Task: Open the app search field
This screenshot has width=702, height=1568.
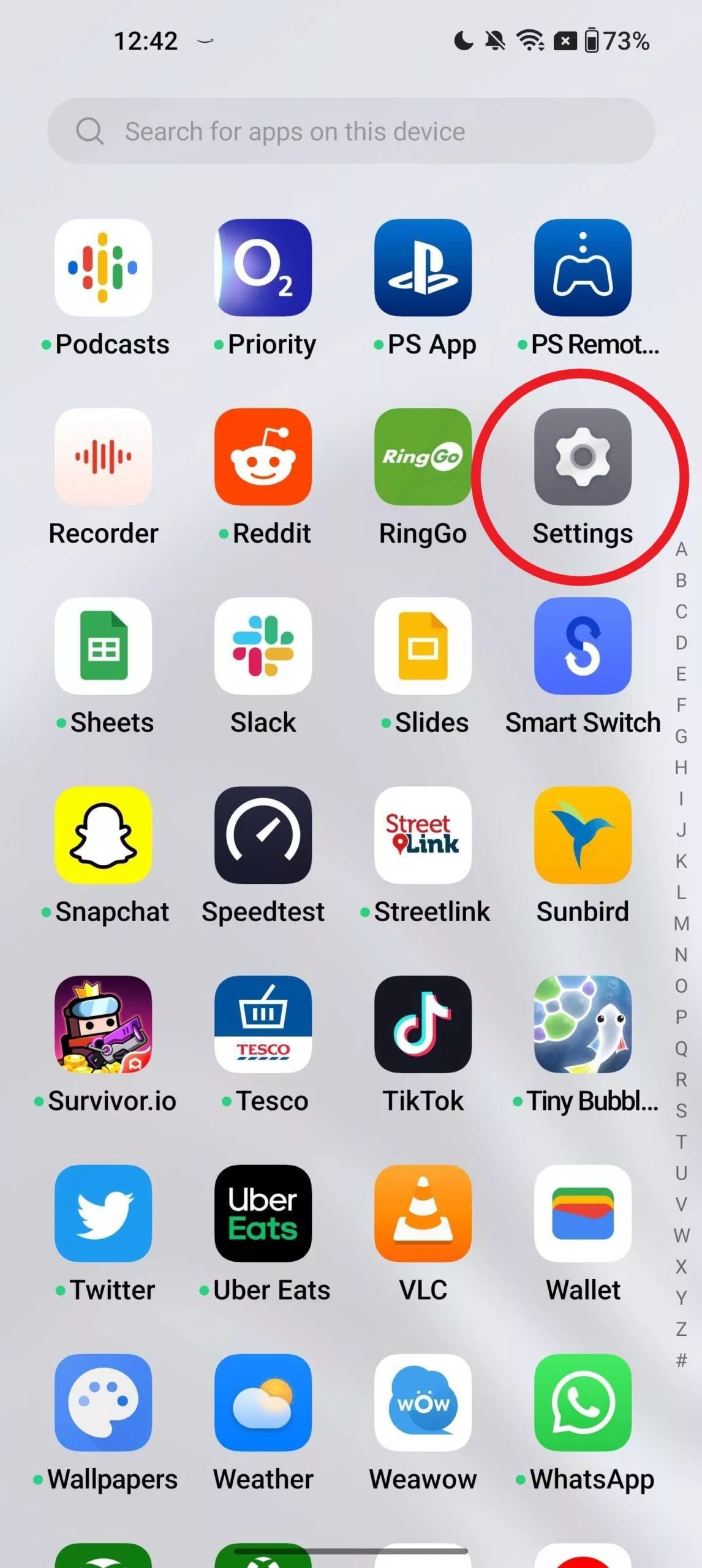Action: (350, 131)
